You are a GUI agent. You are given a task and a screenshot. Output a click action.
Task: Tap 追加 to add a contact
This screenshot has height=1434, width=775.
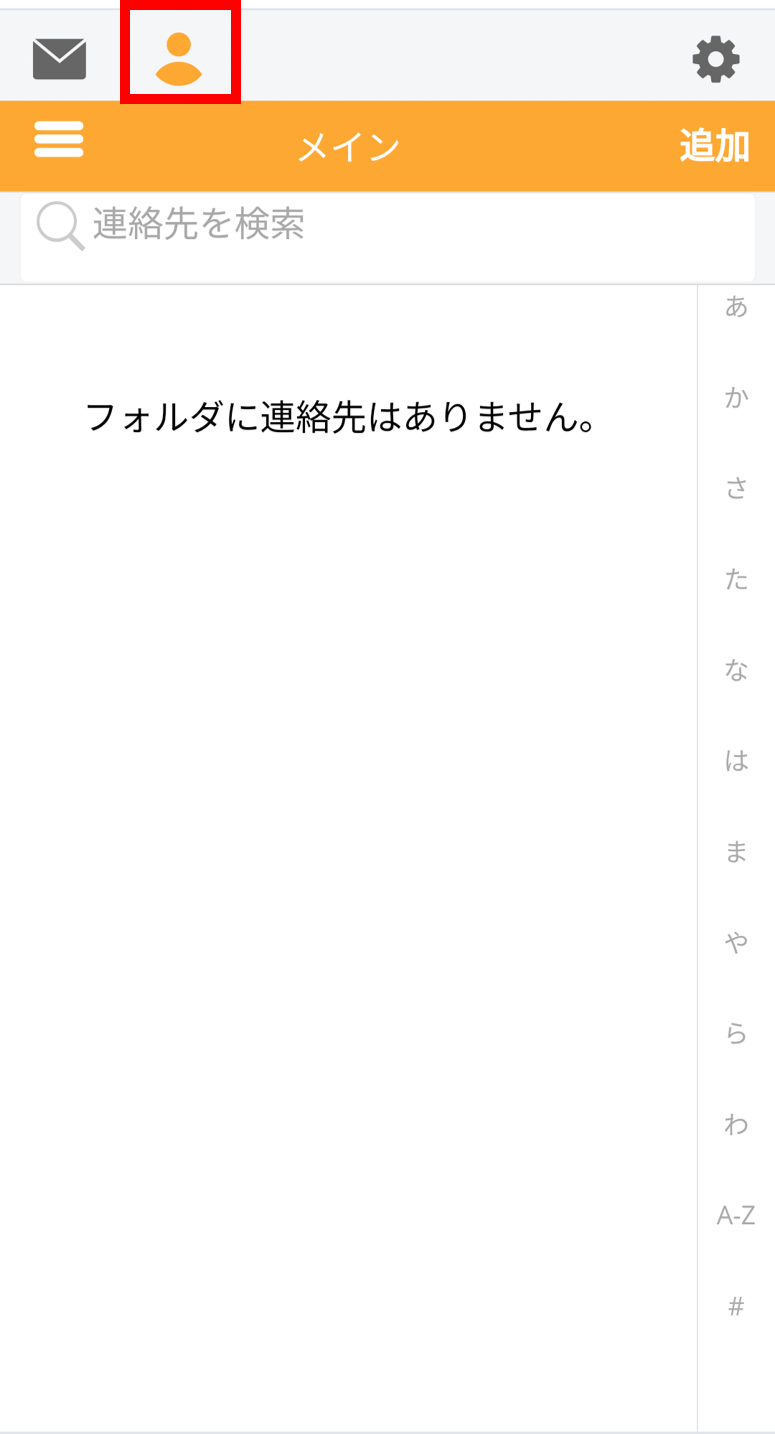(x=714, y=146)
